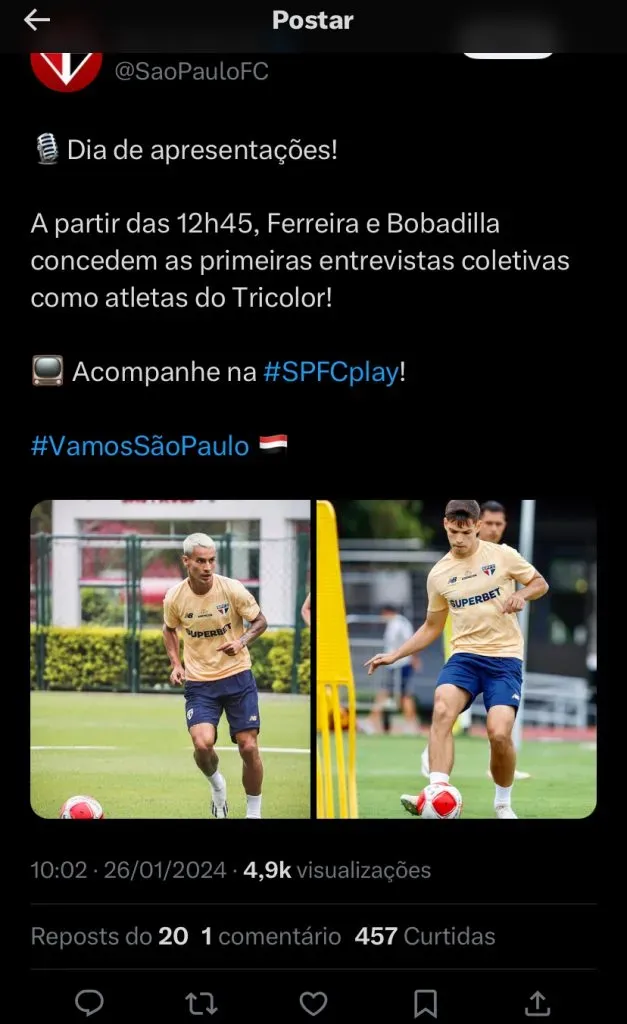Screen dimensions: 627x1024
Task: Bookmark this post
Action: click(x=425, y=1002)
